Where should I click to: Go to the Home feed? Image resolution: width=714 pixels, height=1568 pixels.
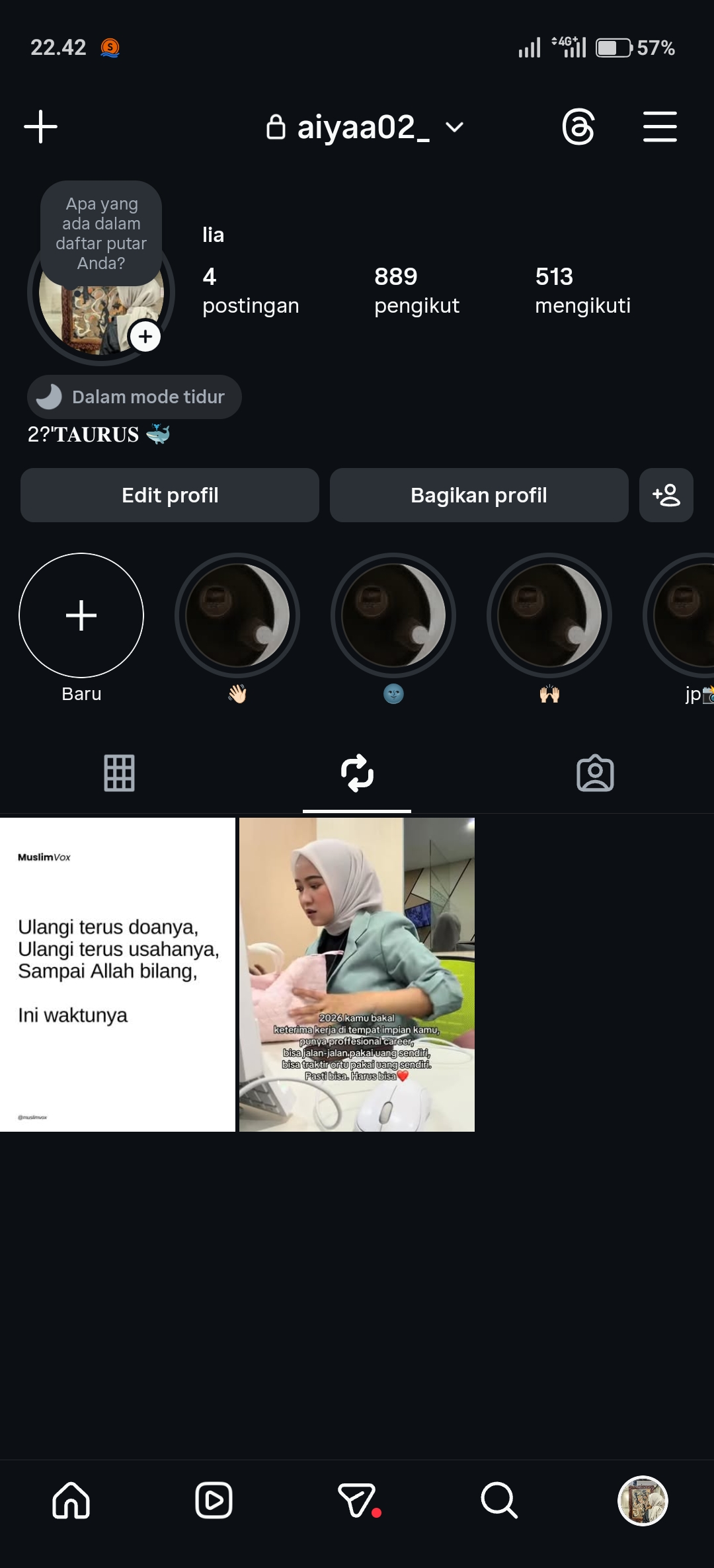click(71, 1500)
